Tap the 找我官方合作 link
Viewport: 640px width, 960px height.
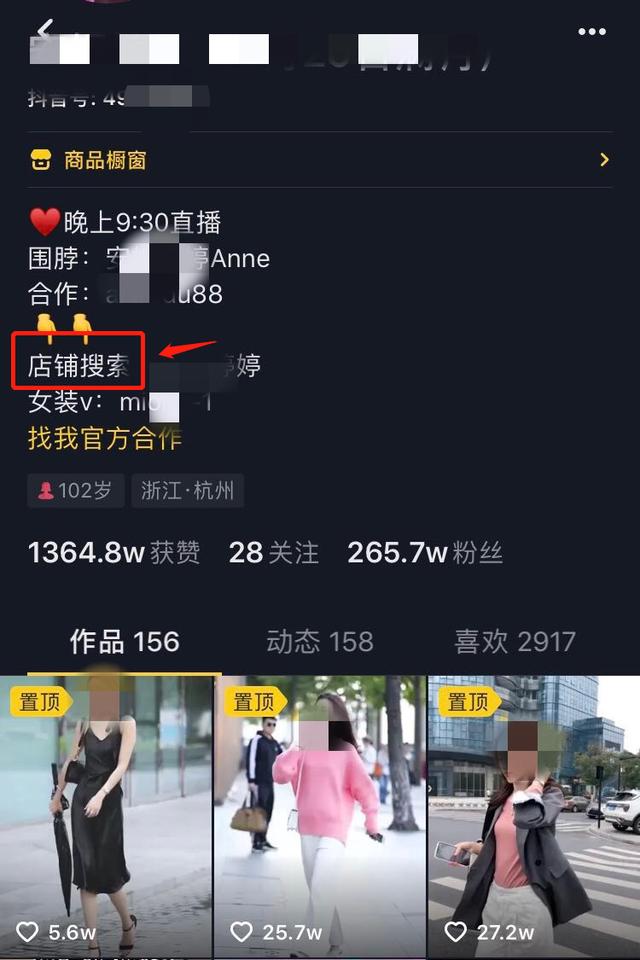pyautogui.click(x=105, y=438)
